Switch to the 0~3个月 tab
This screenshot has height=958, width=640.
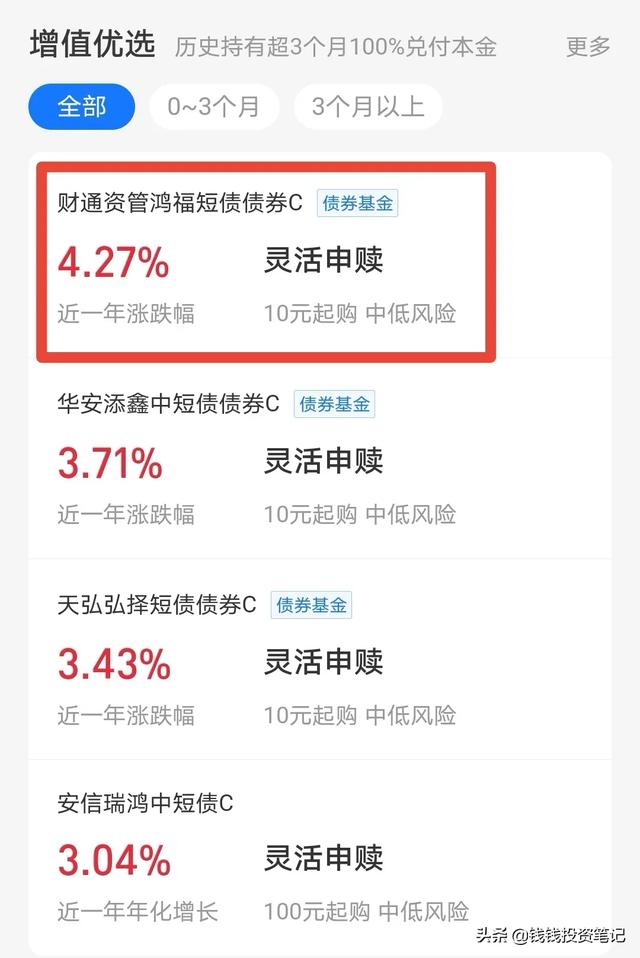pyautogui.click(x=213, y=107)
